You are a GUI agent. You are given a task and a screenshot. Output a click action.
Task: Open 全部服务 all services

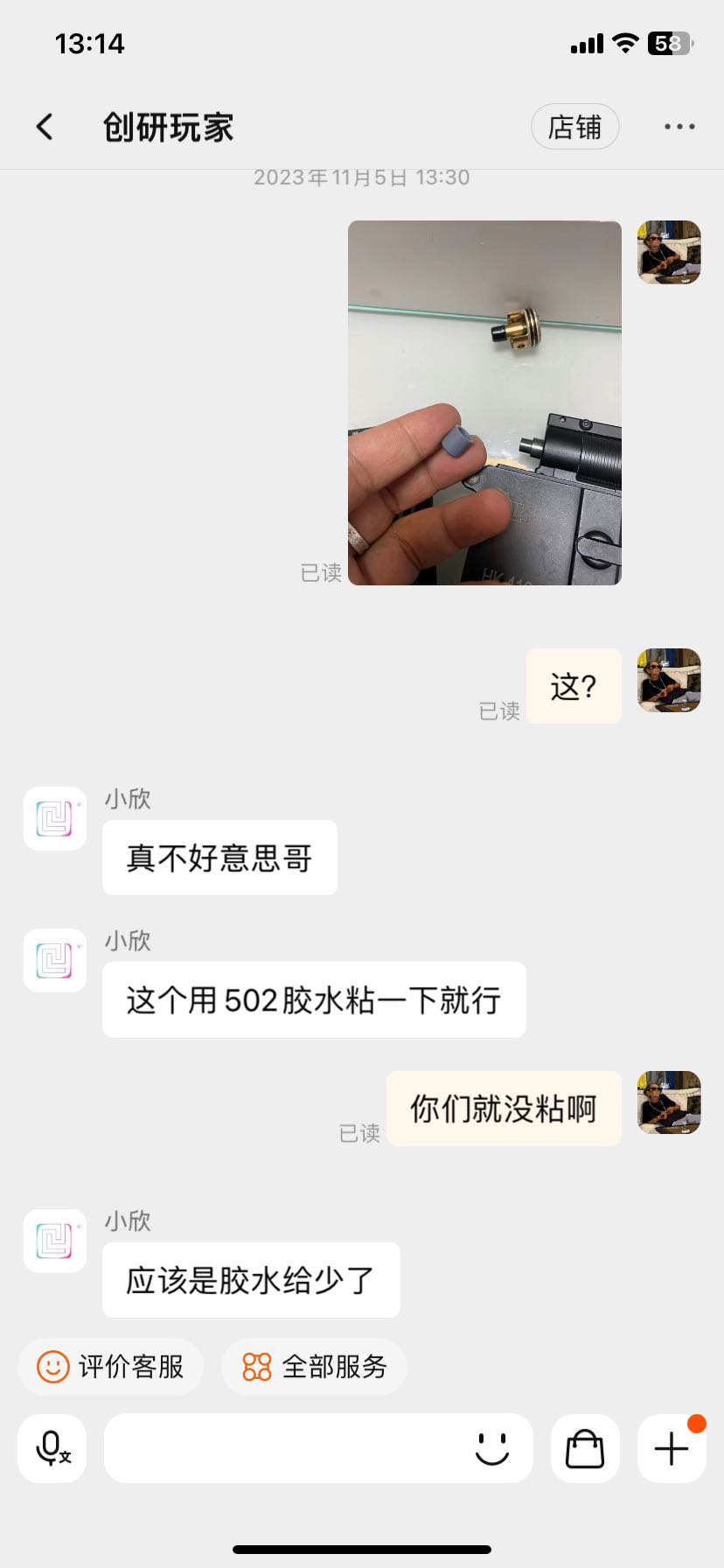(x=315, y=1366)
